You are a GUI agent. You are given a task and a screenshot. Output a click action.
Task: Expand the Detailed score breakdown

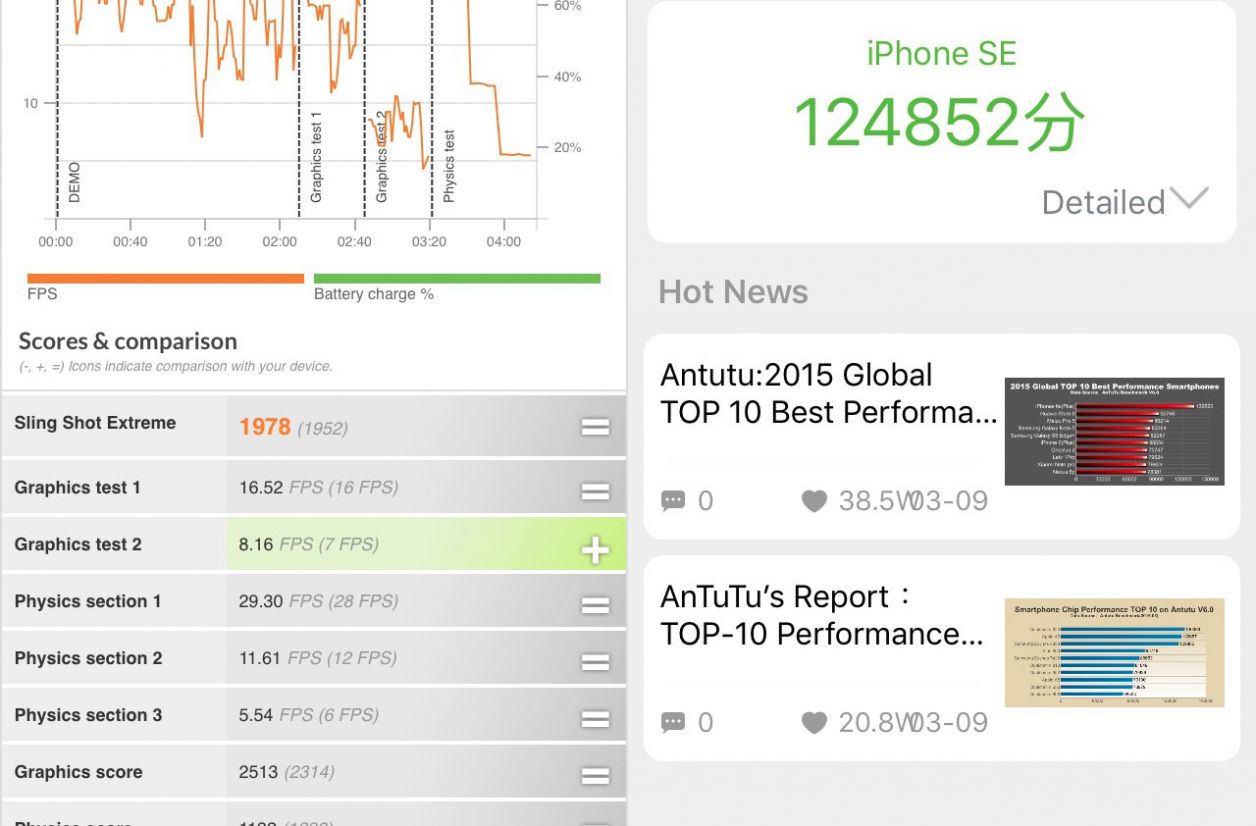1125,202
